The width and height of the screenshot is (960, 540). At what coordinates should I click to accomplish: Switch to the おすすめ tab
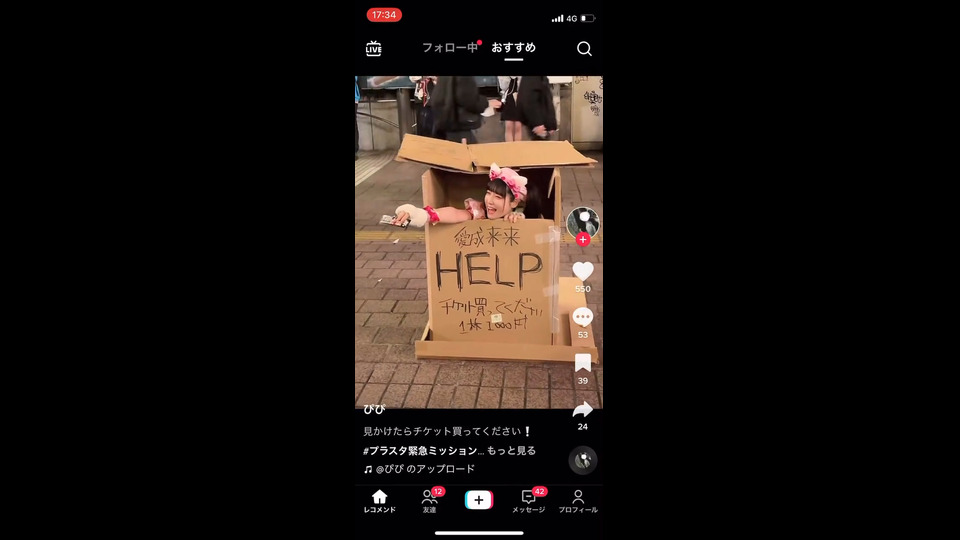coord(513,48)
